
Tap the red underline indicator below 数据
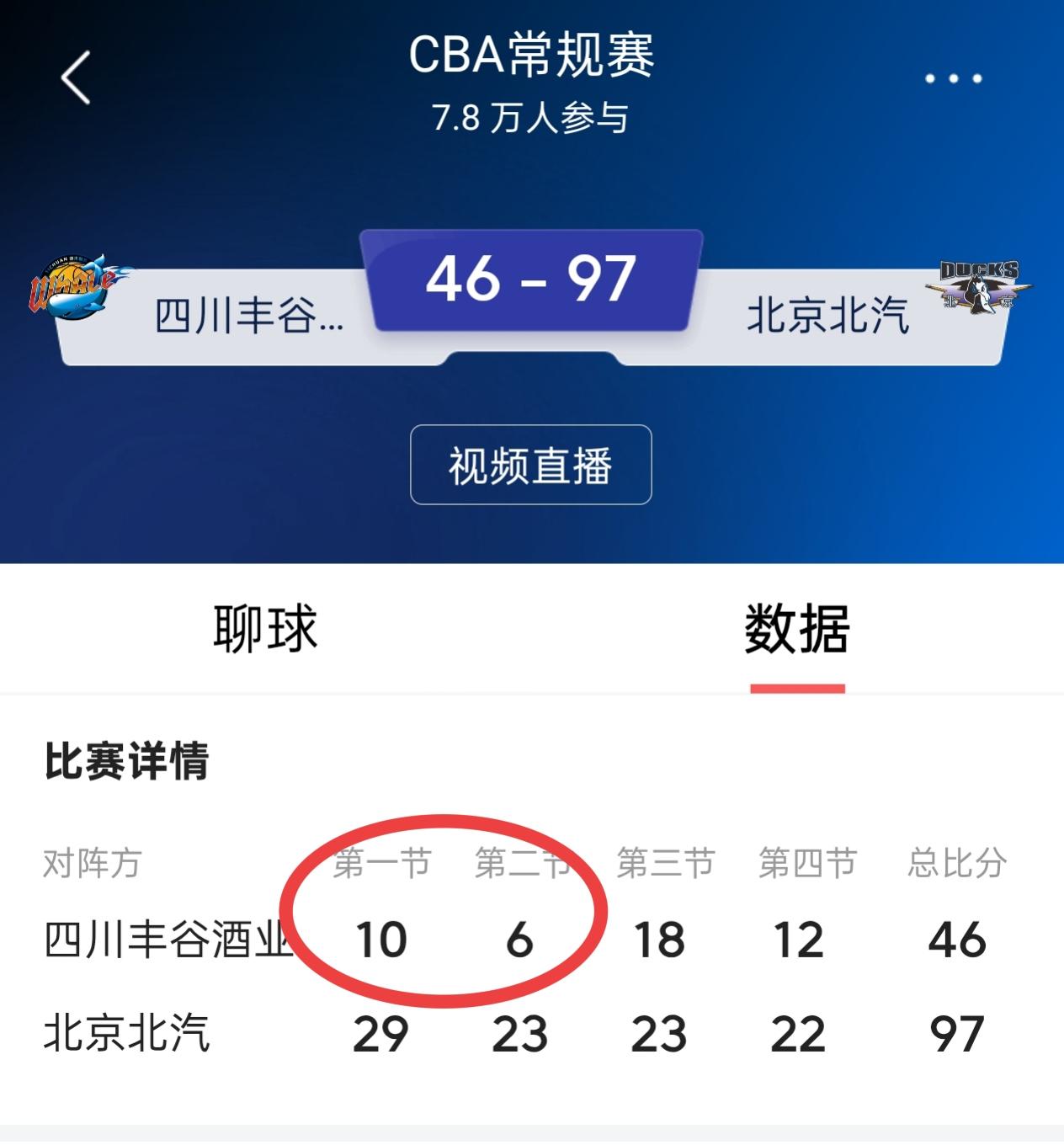click(x=796, y=688)
